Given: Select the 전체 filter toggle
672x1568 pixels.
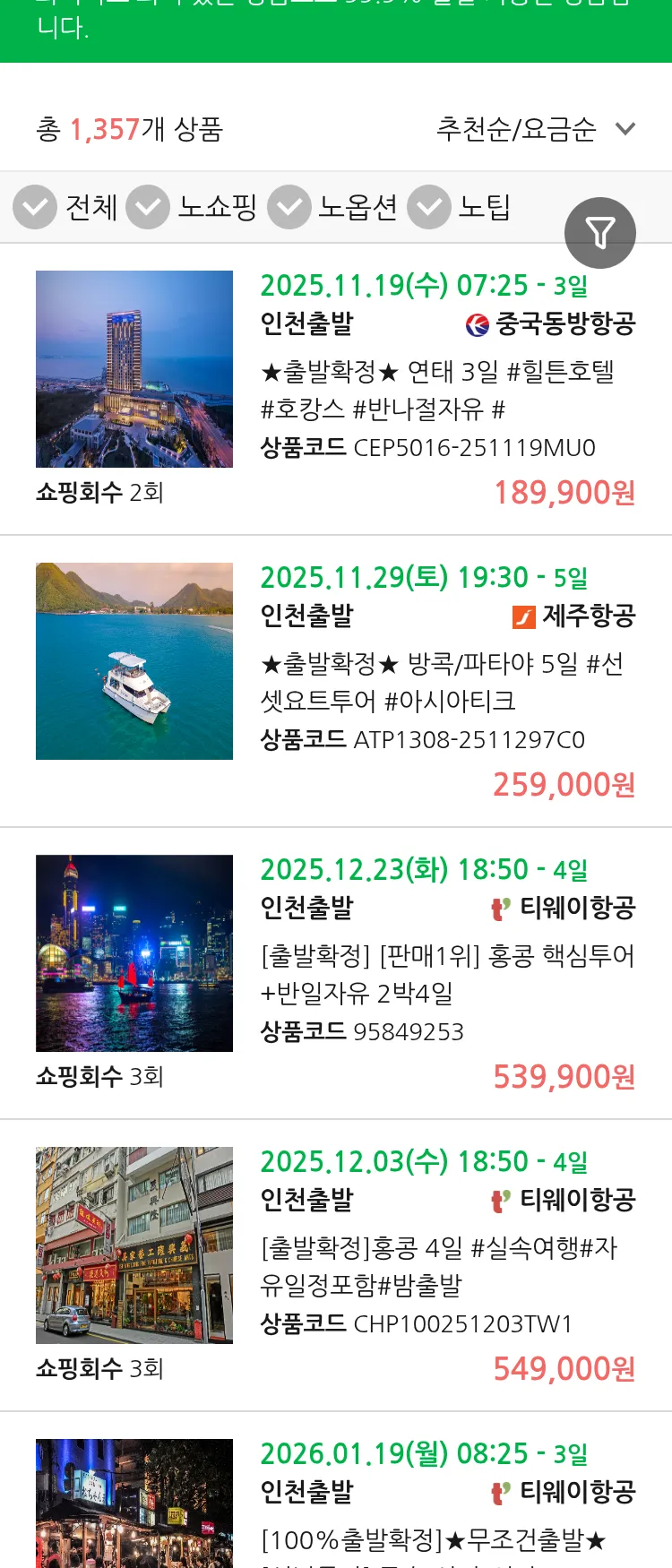Looking at the screenshot, I should (91, 207).
